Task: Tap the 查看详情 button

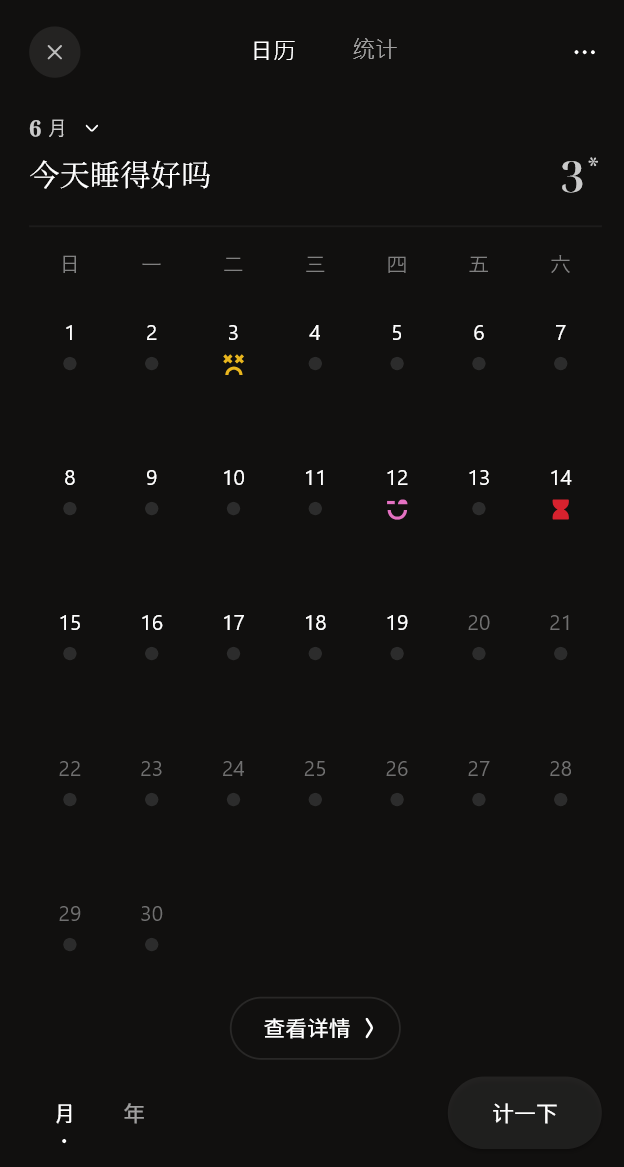Action: (315, 1028)
